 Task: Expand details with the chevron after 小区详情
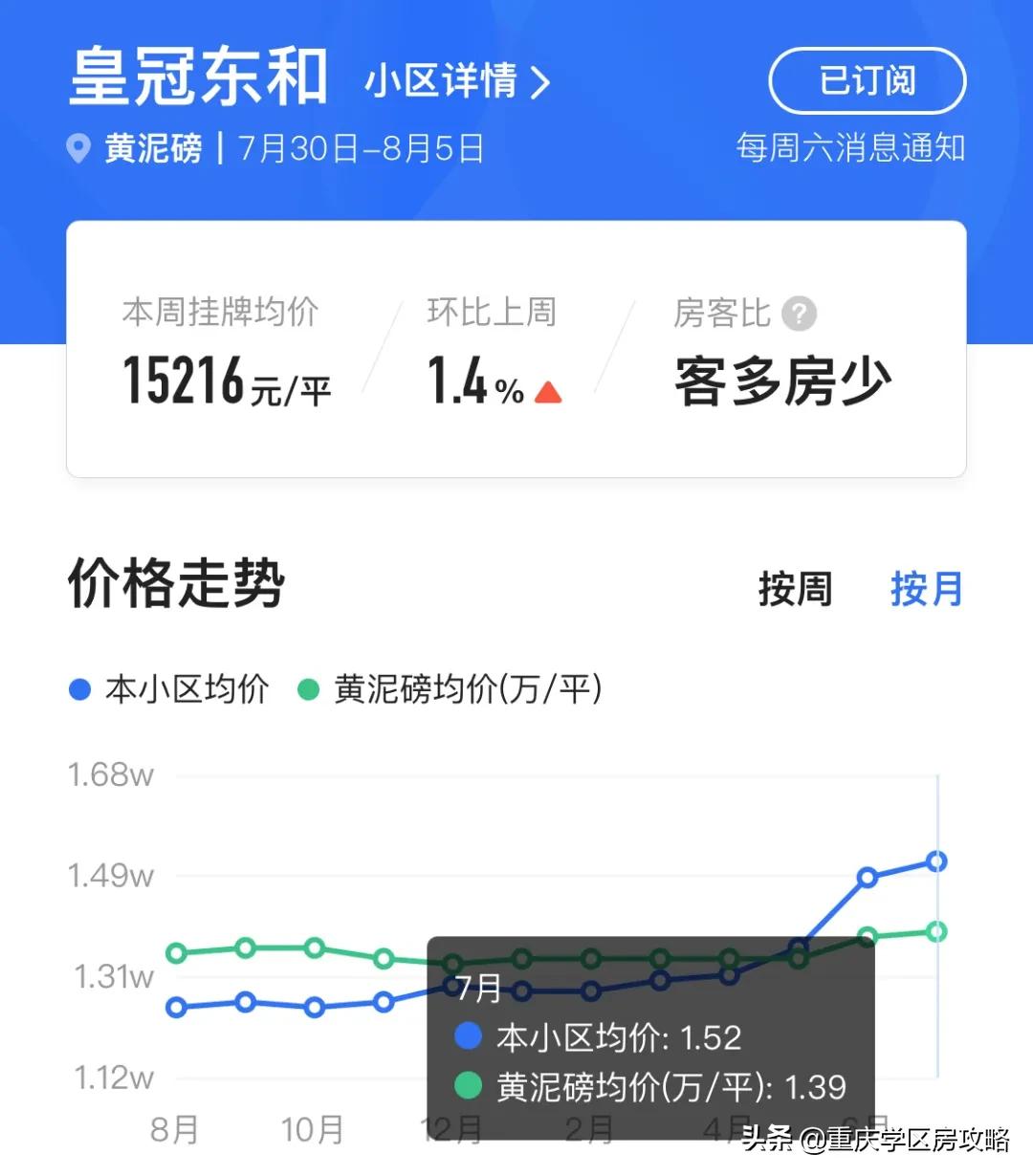point(540,82)
